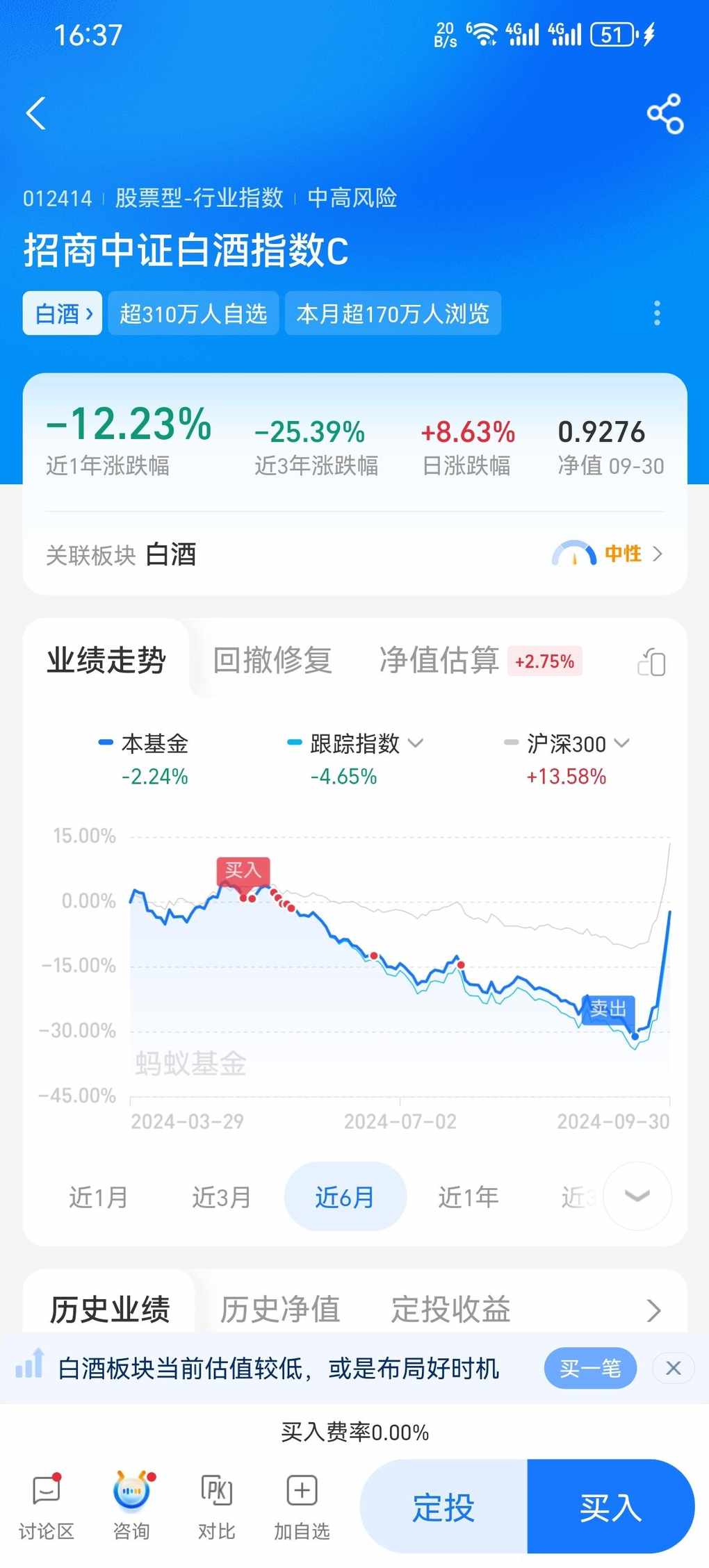Open the 讨论区 discussion board
709x1568 pixels.
tap(47, 1505)
